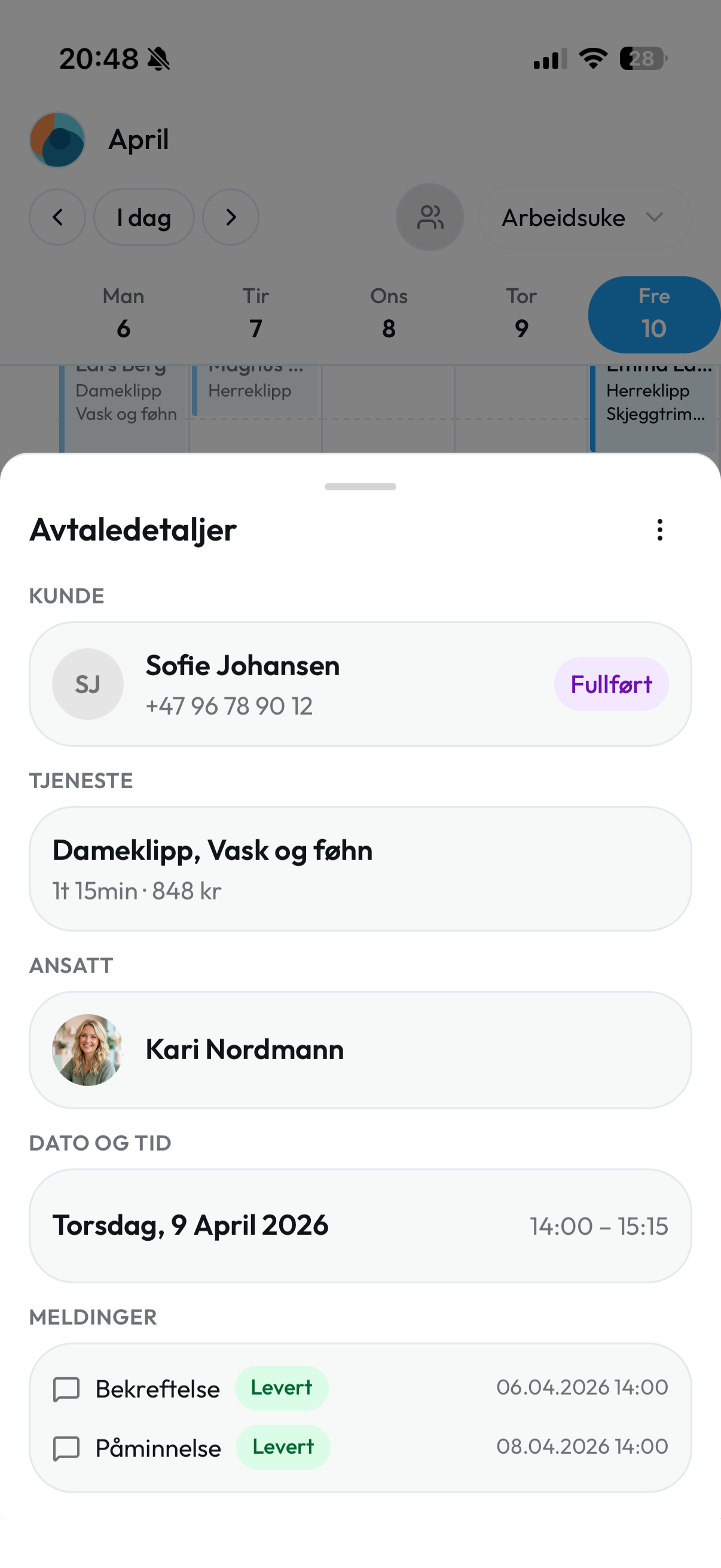Select the Tor 9 day tab
The image size is (721, 1568).
[521, 314]
